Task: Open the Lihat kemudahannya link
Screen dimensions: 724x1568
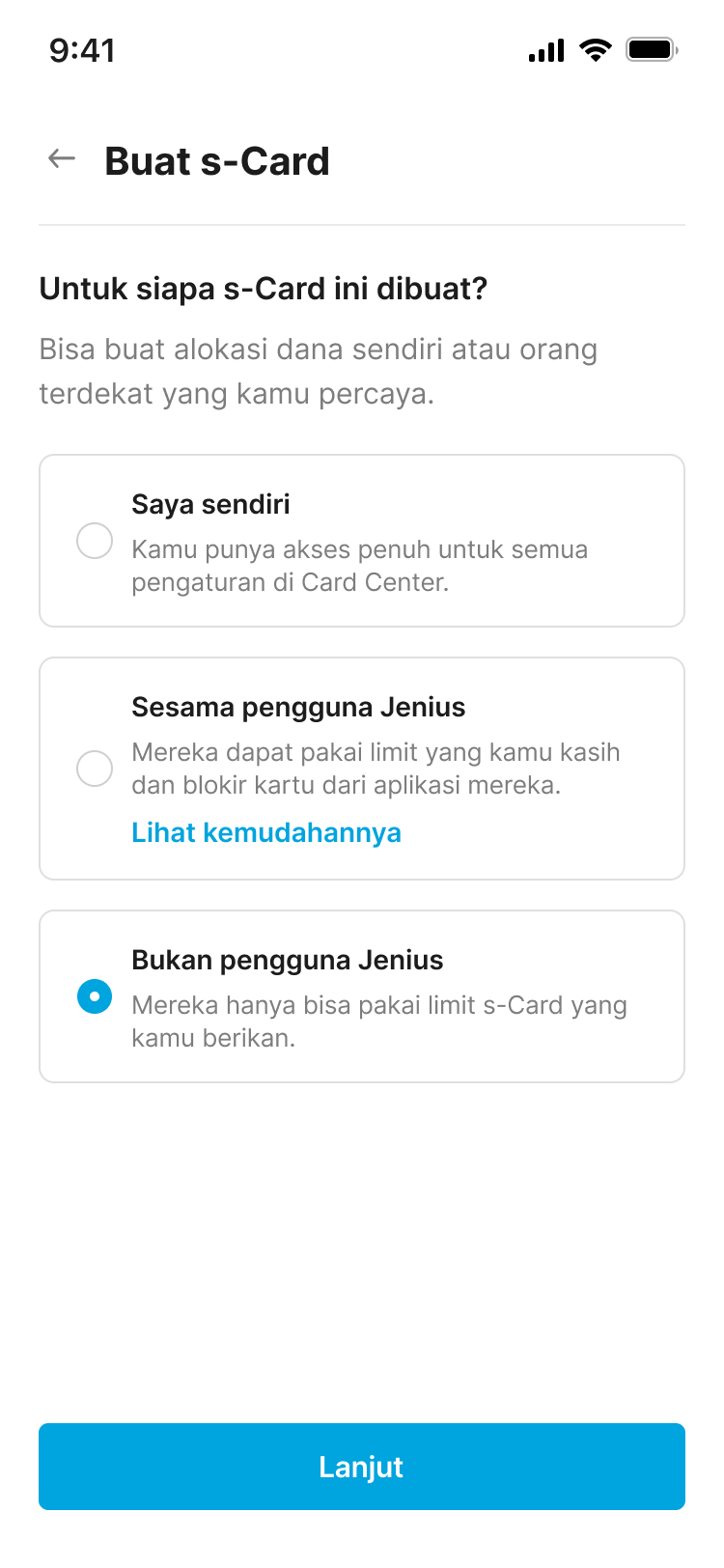Action: point(266,832)
